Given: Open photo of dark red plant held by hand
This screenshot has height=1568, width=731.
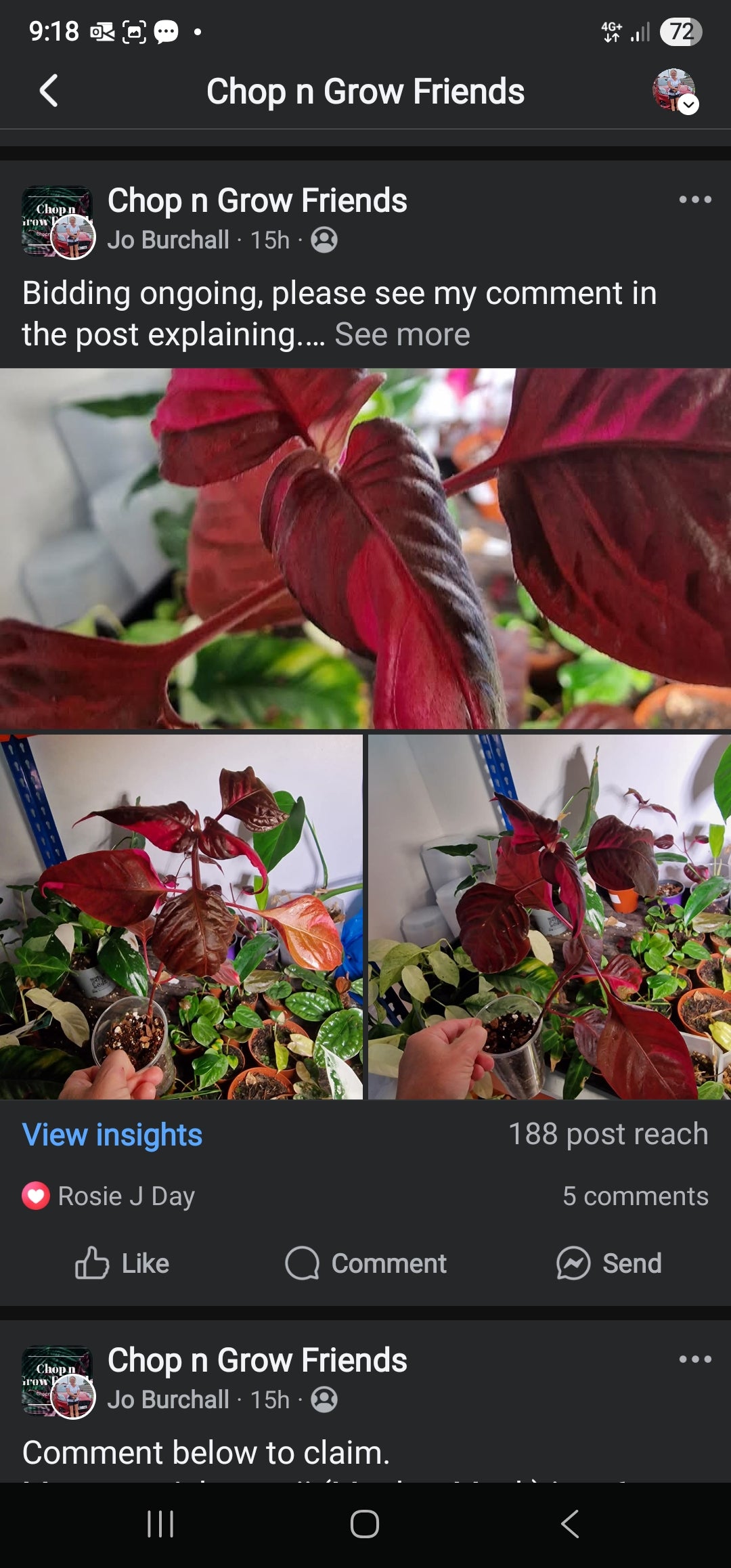Looking at the screenshot, I should pyautogui.click(x=550, y=917).
